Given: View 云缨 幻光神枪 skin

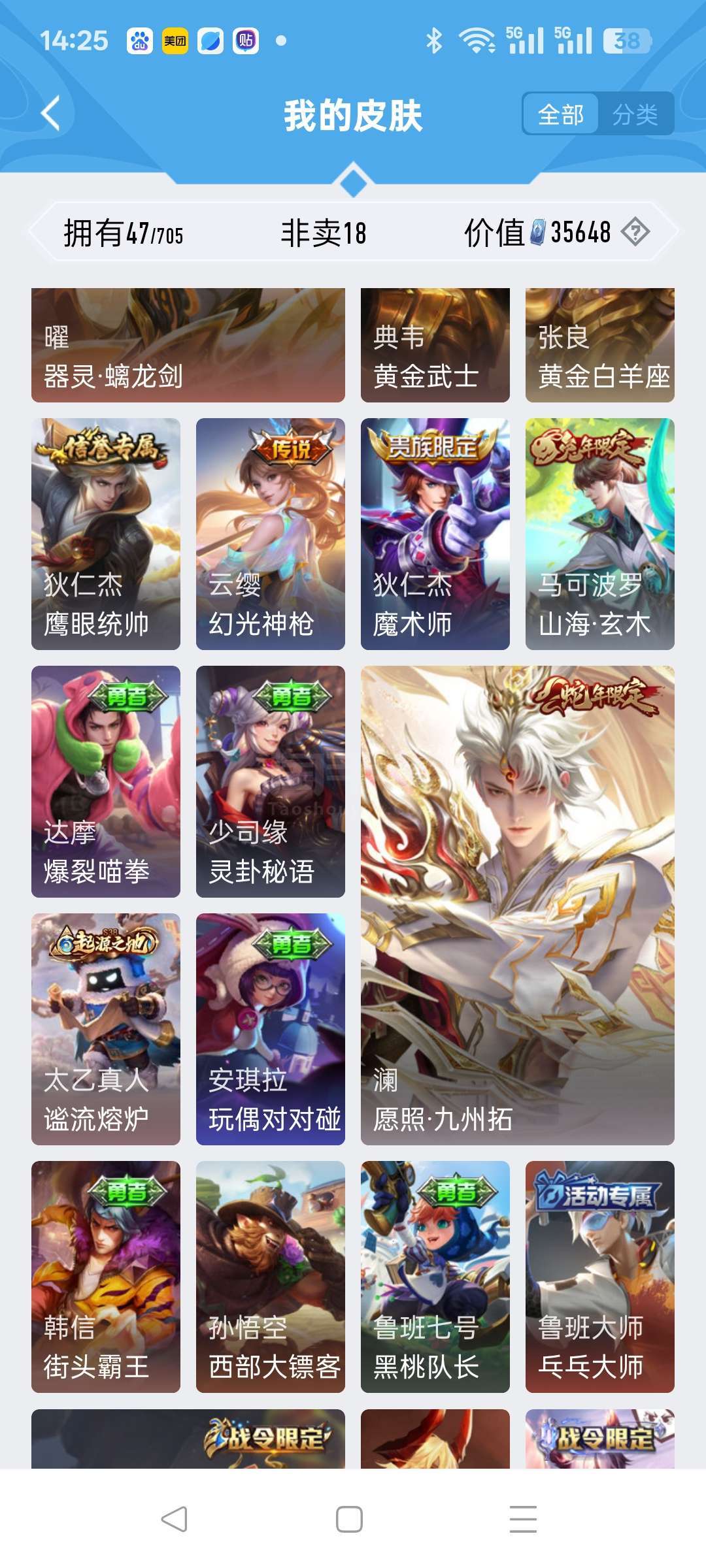Looking at the screenshot, I should tap(271, 534).
